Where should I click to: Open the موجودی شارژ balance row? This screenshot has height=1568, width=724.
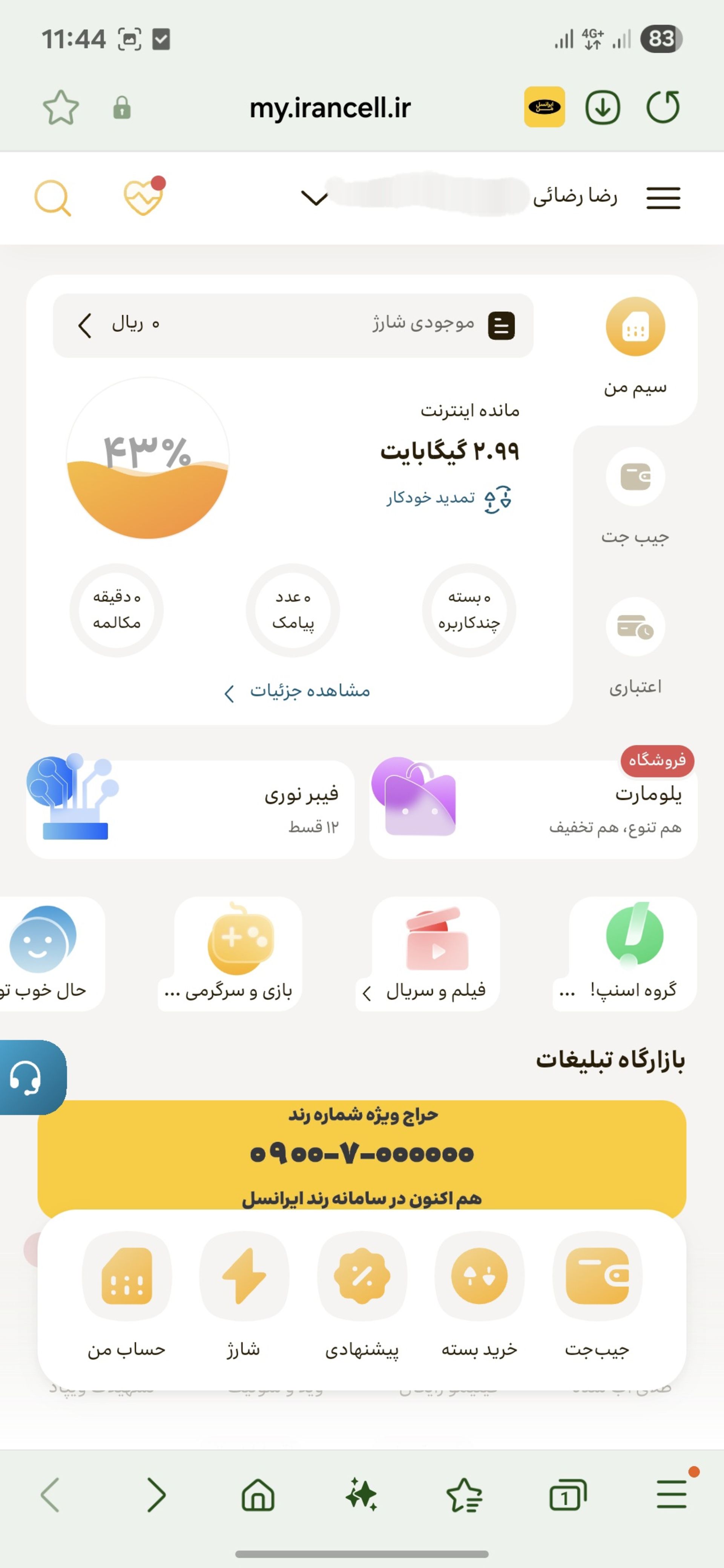[293, 325]
